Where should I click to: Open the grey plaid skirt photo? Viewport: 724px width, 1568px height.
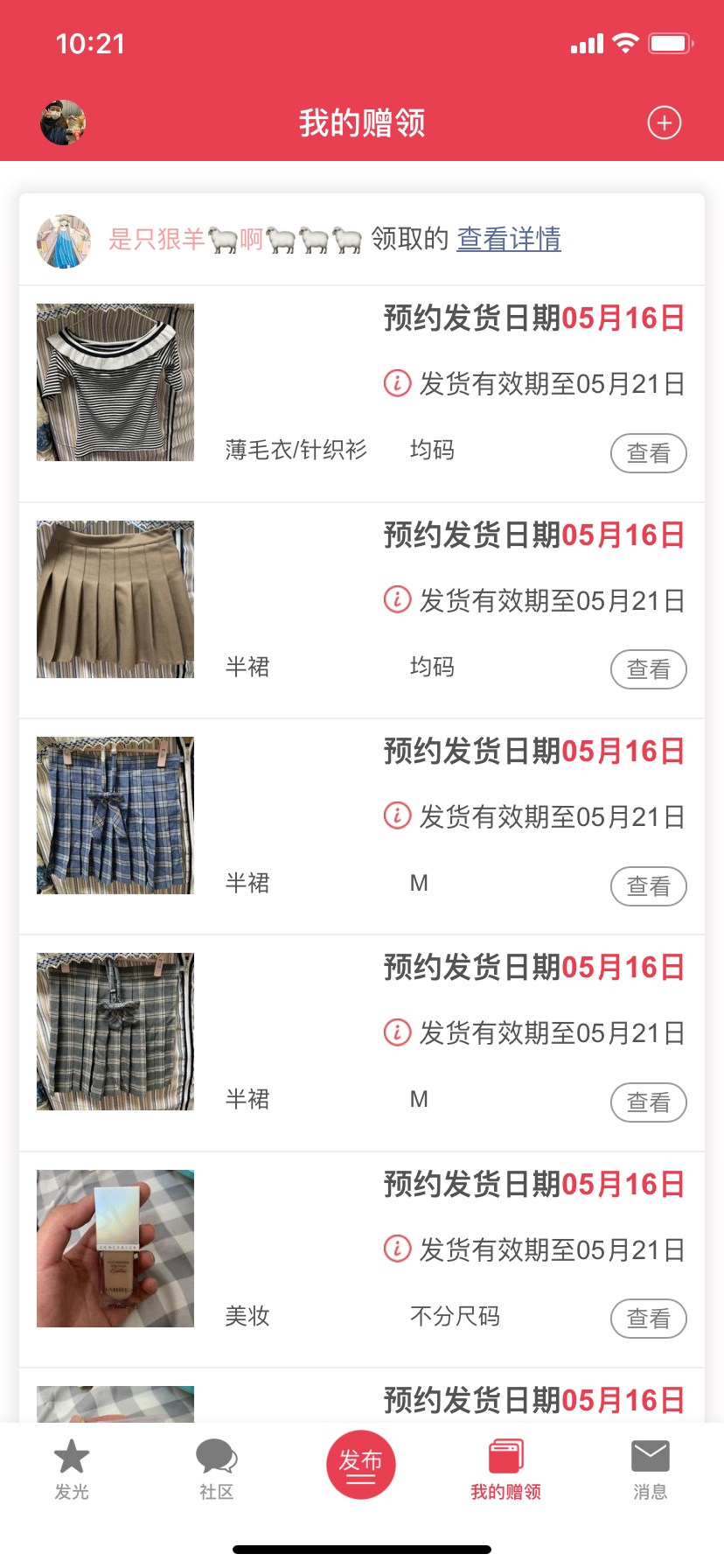tap(115, 1032)
